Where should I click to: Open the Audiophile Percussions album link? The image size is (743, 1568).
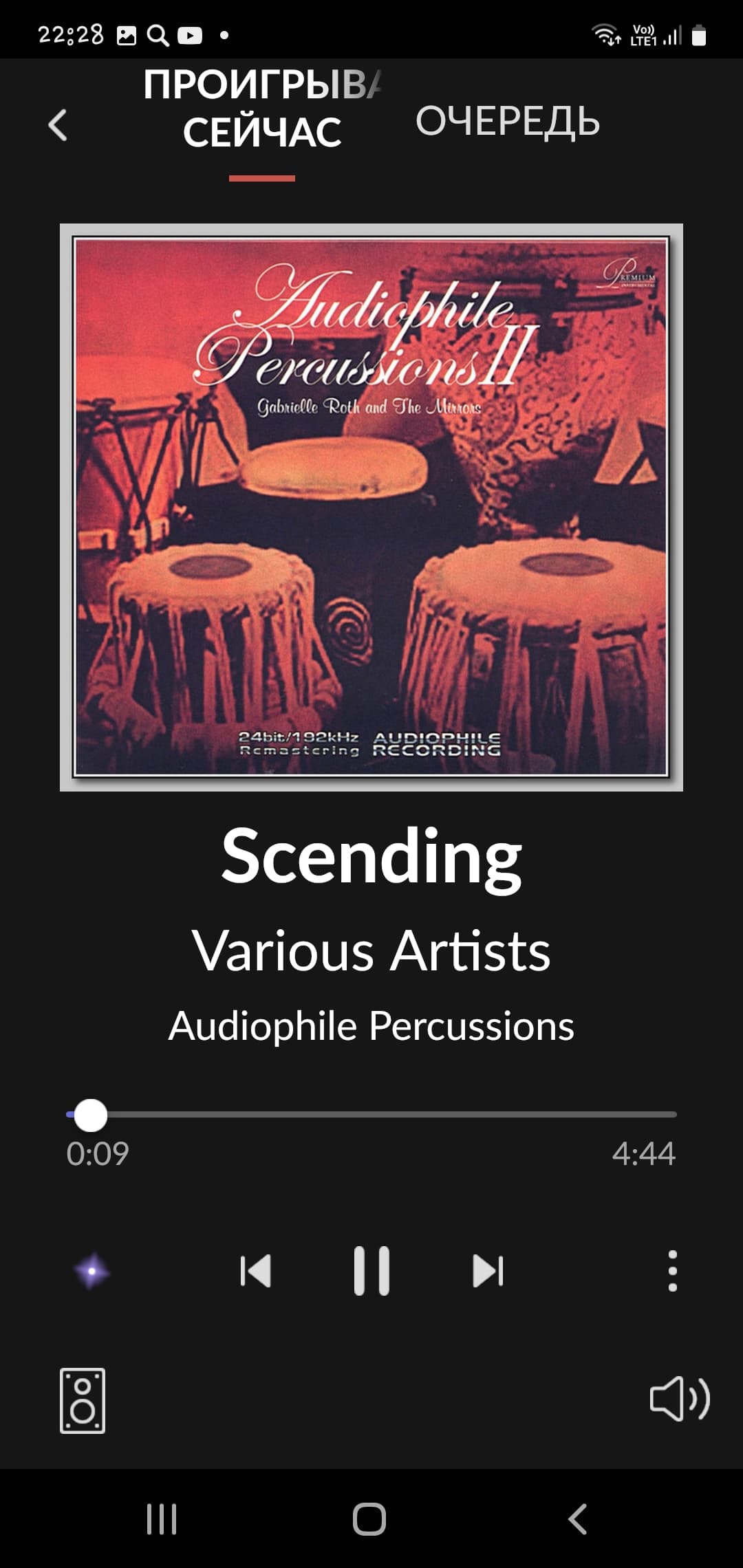tap(371, 1026)
